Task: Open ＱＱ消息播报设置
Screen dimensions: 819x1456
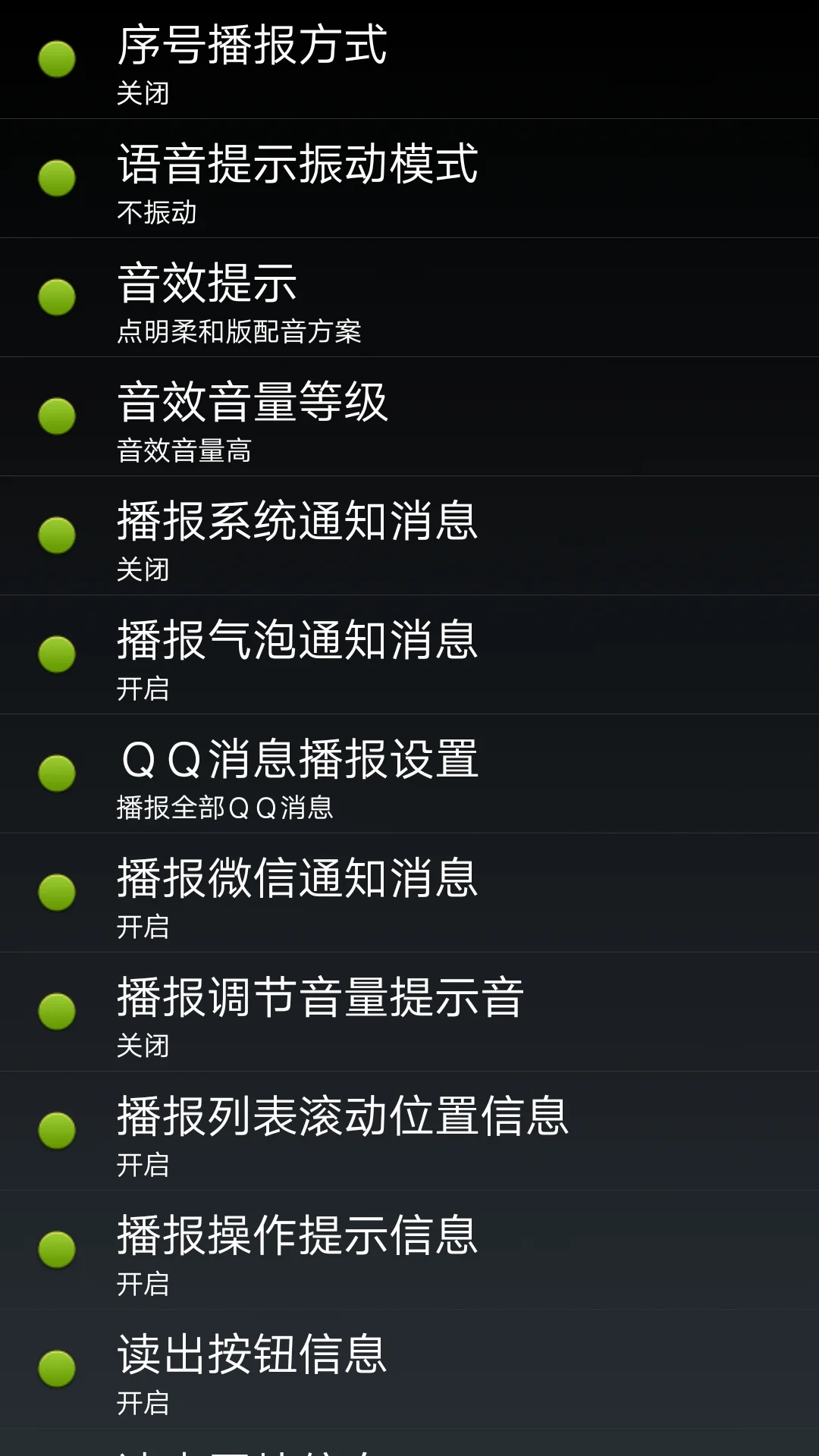Action: click(x=409, y=773)
